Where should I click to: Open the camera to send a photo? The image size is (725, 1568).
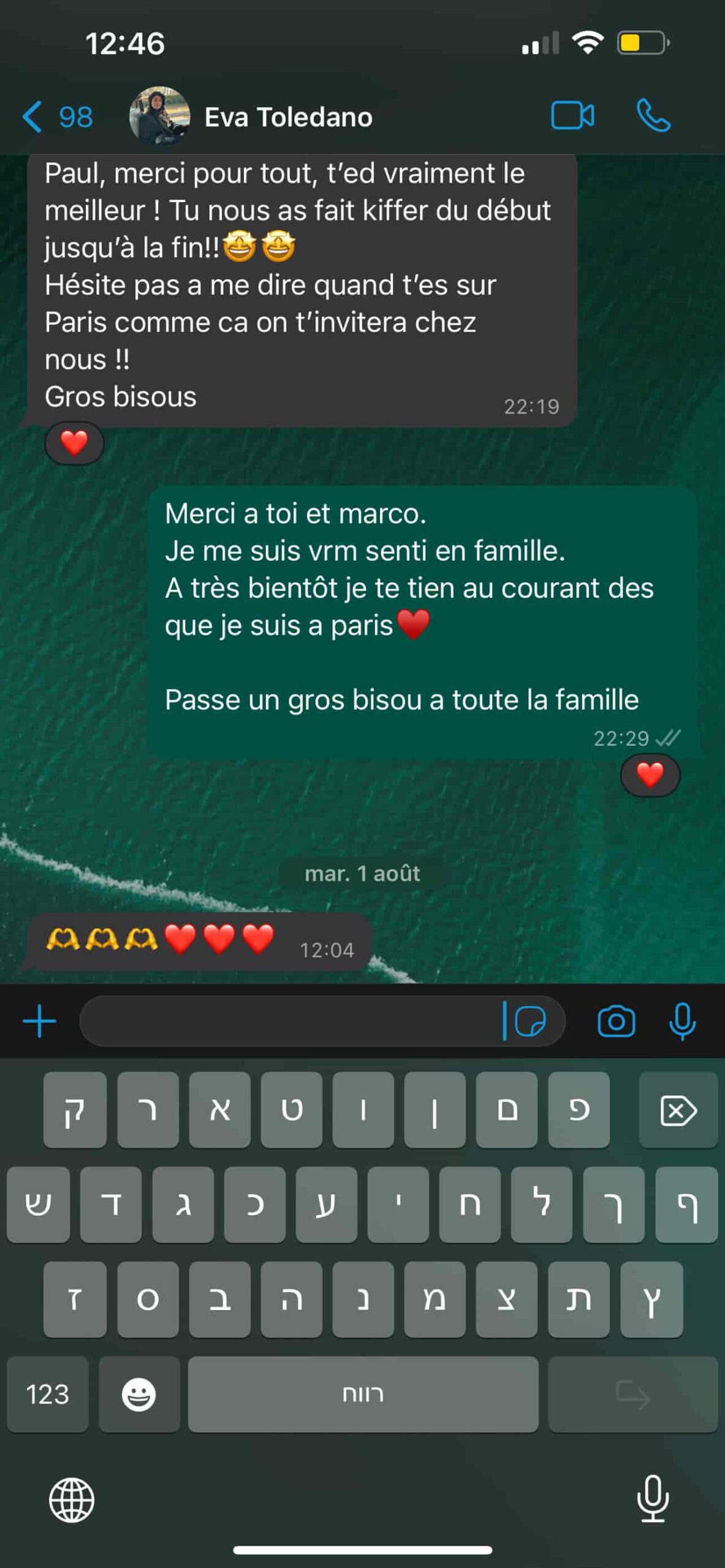tap(616, 1021)
